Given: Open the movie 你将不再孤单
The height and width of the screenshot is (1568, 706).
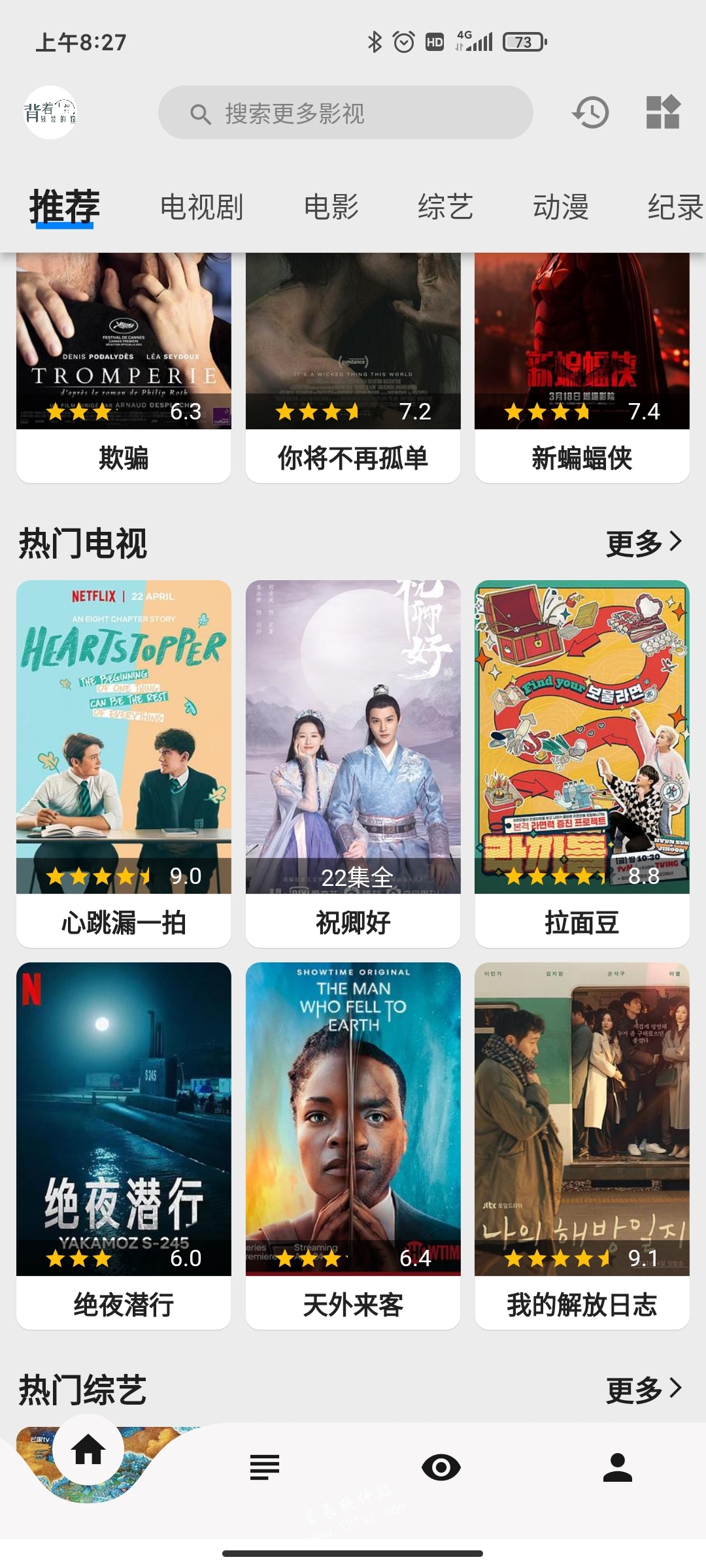Looking at the screenshot, I should pyautogui.click(x=353, y=366).
